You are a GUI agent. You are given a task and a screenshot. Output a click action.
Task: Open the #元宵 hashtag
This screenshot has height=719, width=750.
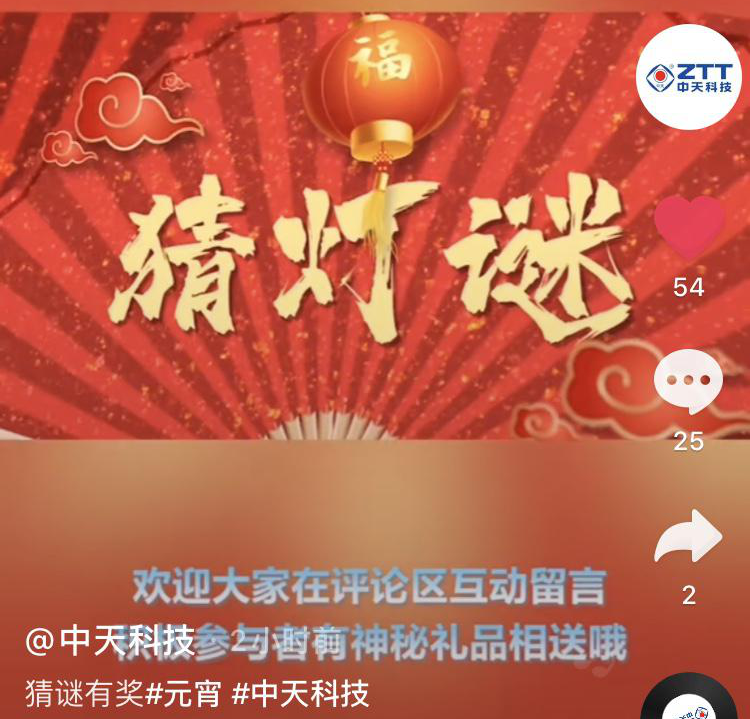coord(184,693)
